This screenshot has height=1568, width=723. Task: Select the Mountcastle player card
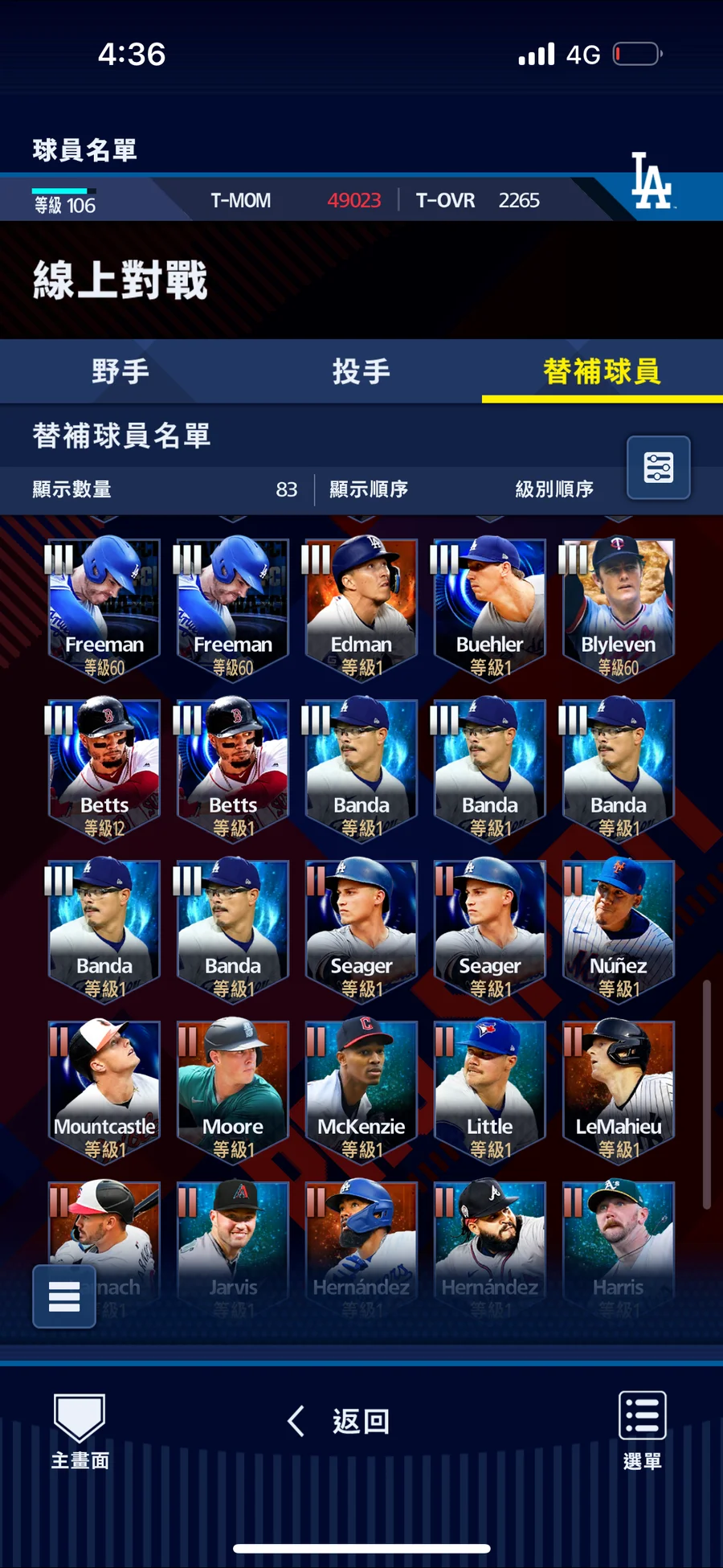[x=104, y=1091]
